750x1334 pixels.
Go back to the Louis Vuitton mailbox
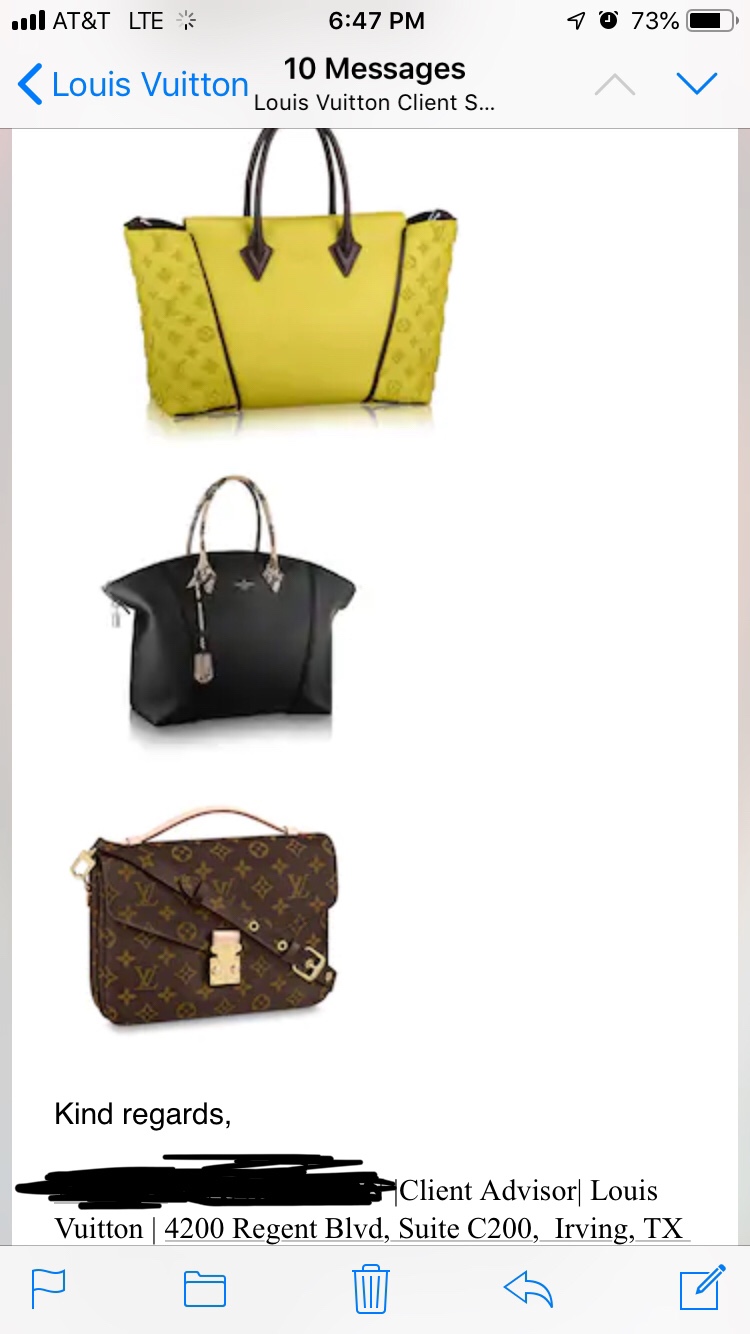tap(133, 85)
